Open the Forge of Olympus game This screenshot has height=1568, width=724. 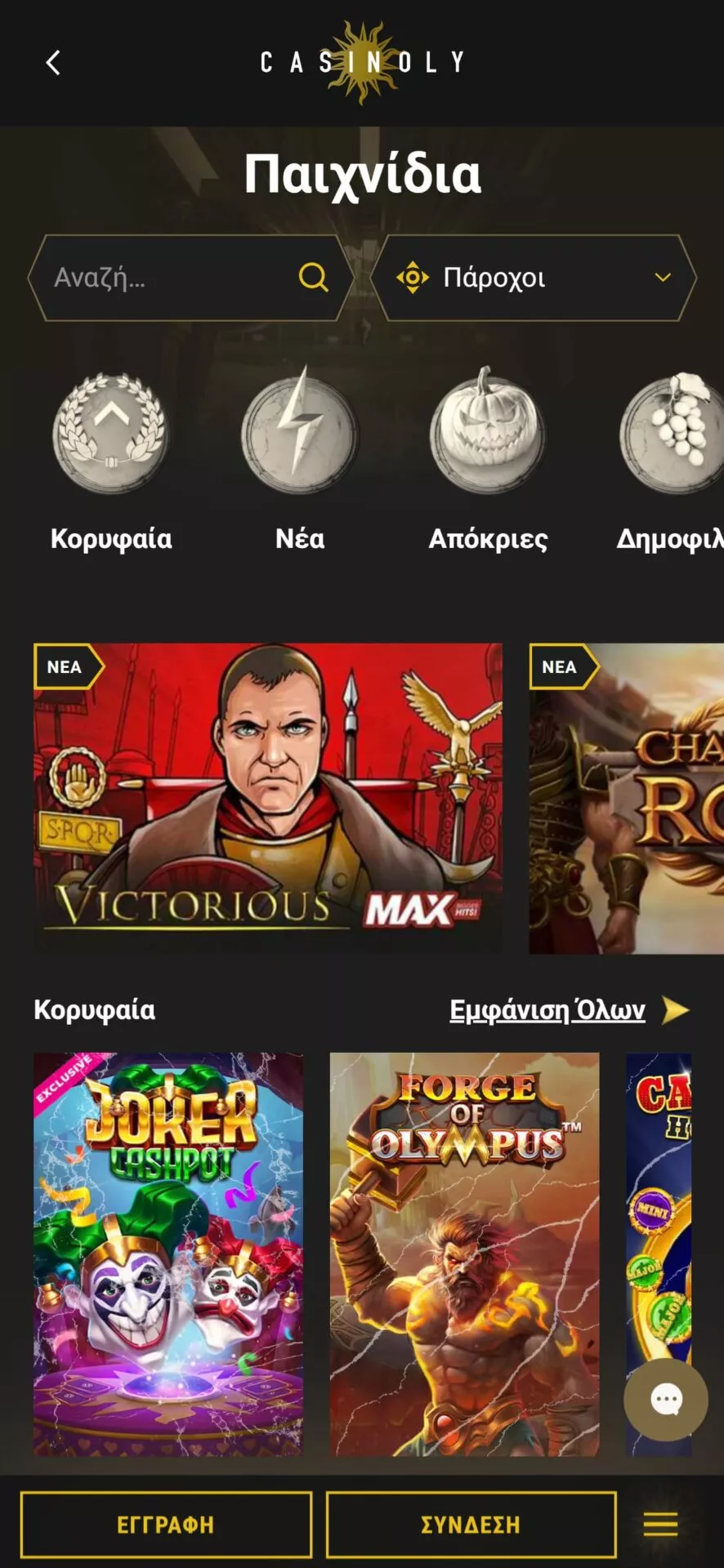pos(464,1254)
